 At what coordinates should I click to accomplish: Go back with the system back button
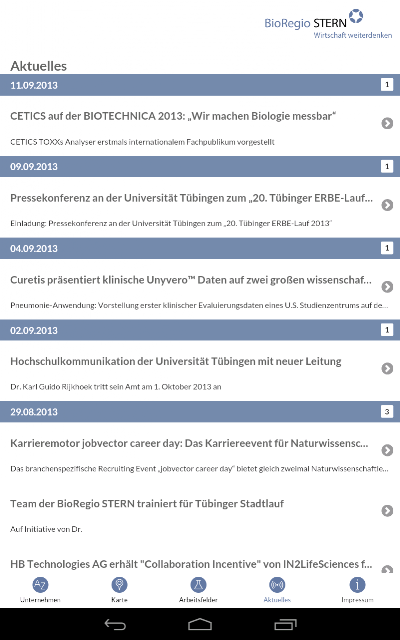[x=116, y=624]
